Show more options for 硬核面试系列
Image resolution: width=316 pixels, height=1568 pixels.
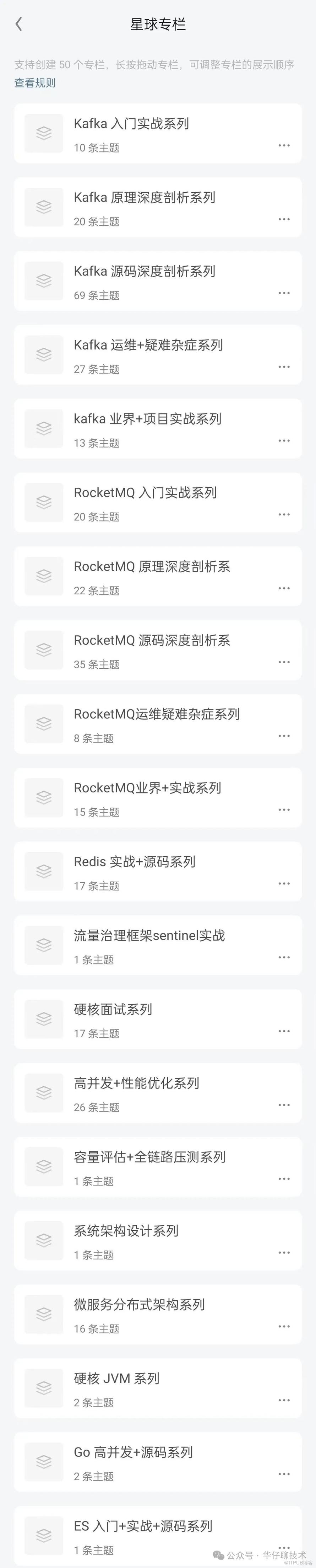pos(284,1031)
